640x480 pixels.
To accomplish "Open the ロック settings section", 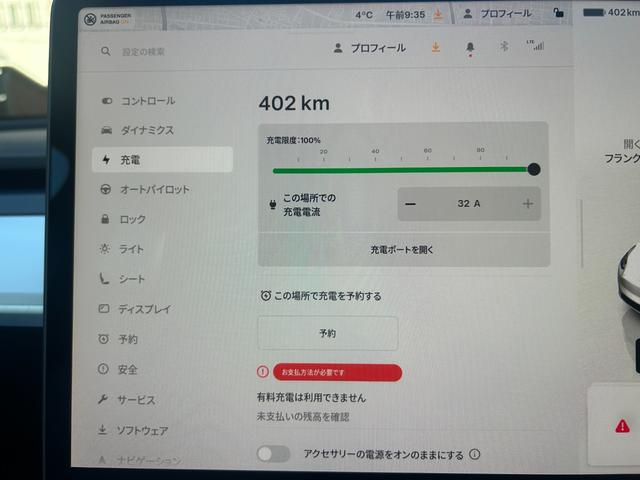I will 132,220.
